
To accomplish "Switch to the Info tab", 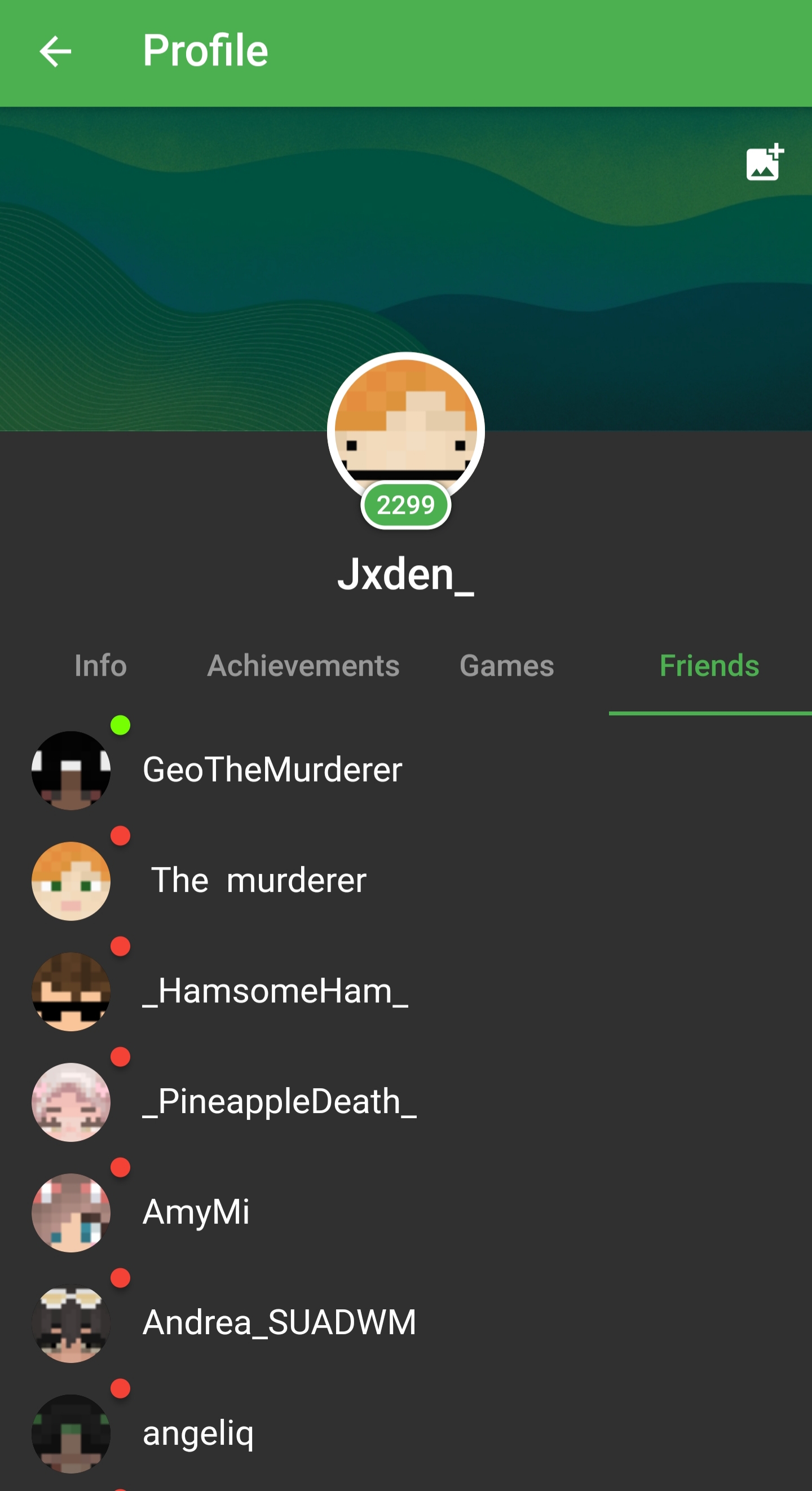I will click(x=101, y=665).
